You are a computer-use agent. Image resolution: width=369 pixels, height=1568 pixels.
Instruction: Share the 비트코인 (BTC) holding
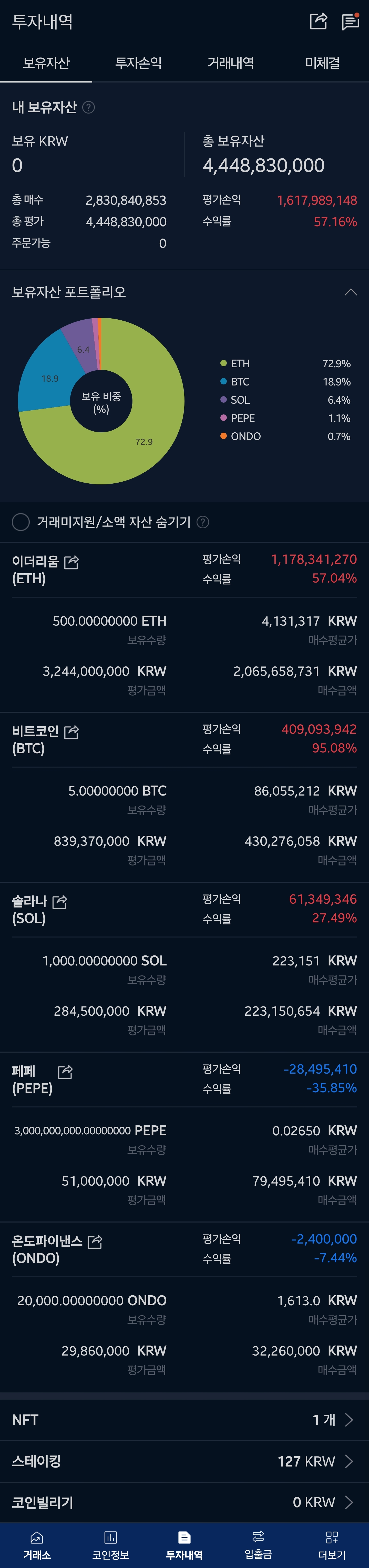[71, 732]
